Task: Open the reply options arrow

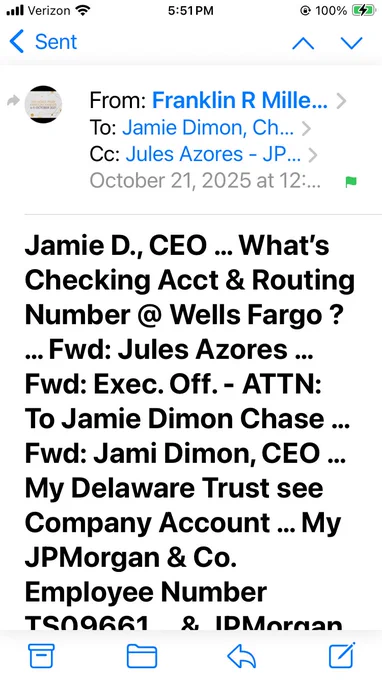Action: tap(242, 655)
